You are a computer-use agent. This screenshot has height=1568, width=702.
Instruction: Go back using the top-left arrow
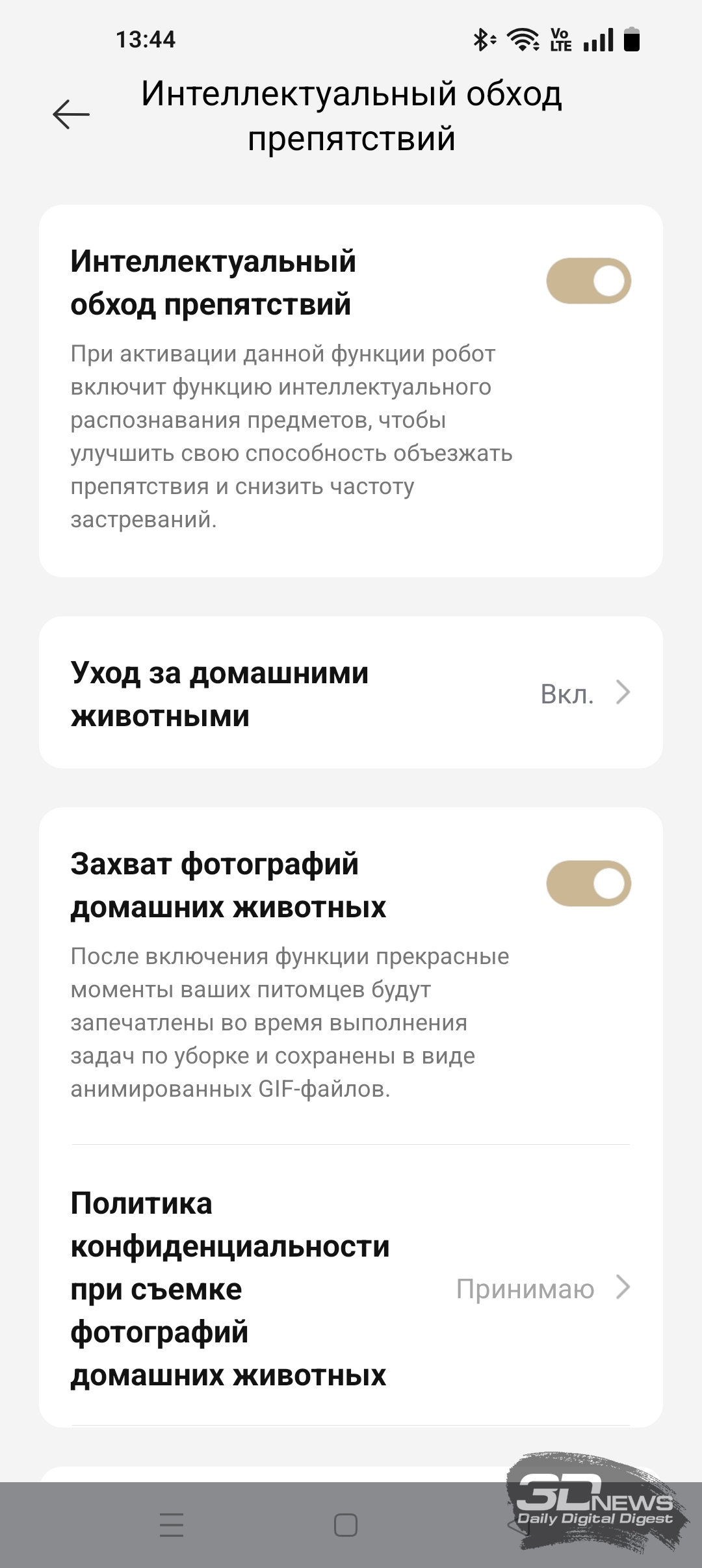coord(71,115)
